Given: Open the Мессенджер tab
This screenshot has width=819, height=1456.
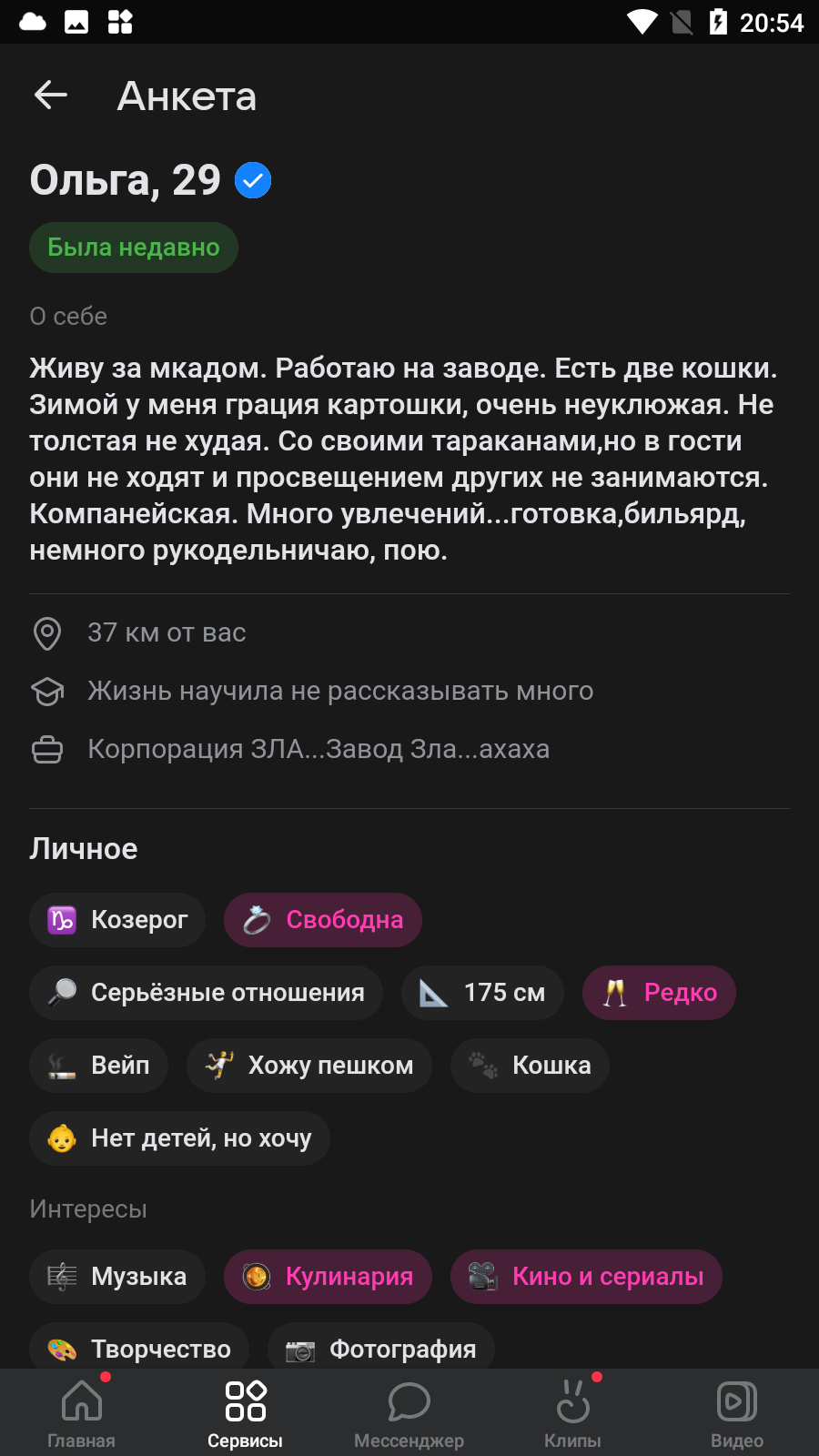Looking at the screenshot, I should tap(409, 1412).
